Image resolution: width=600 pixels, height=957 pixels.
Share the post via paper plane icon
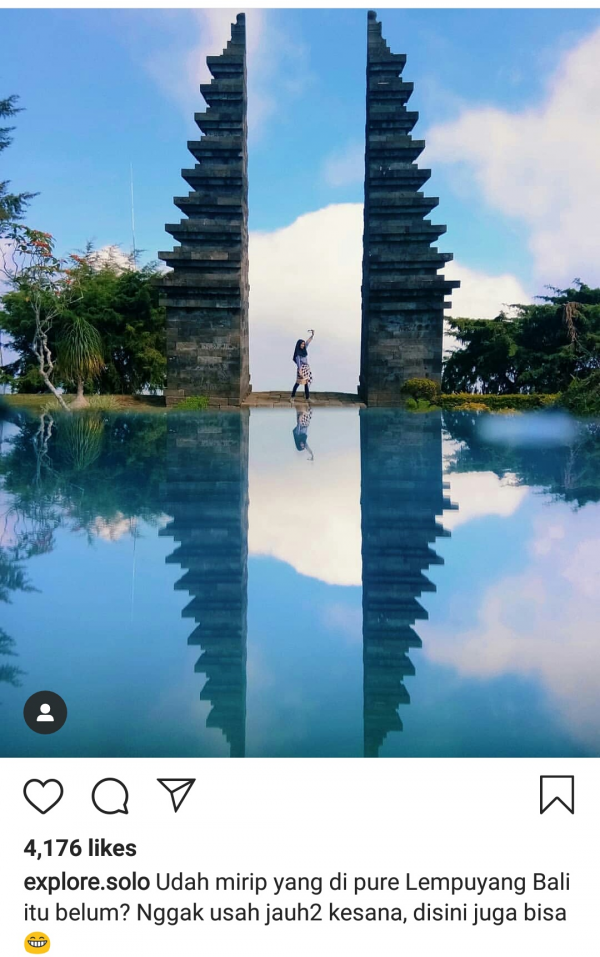tap(176, 795)
